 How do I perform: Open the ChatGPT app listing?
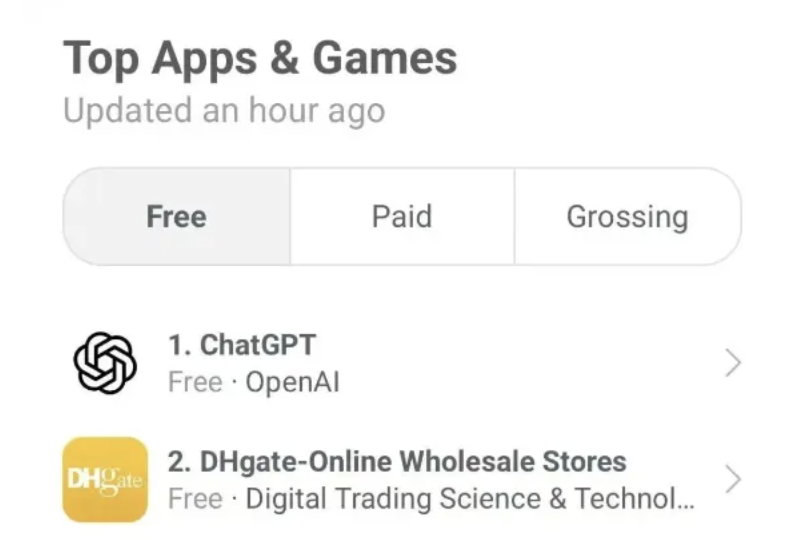pyautogui.click(x=400, y=362)
